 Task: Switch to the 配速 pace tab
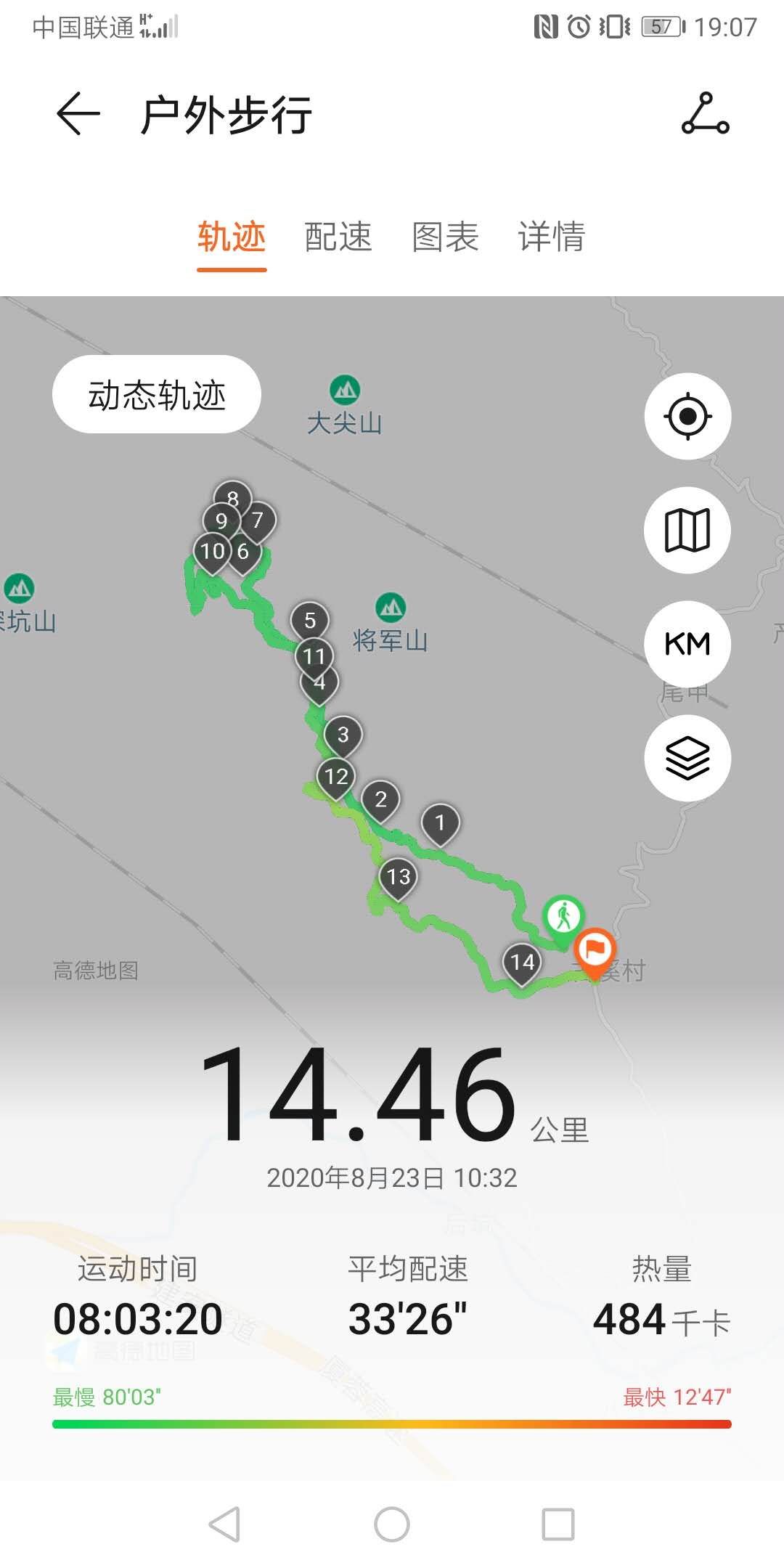pos(339,237)
